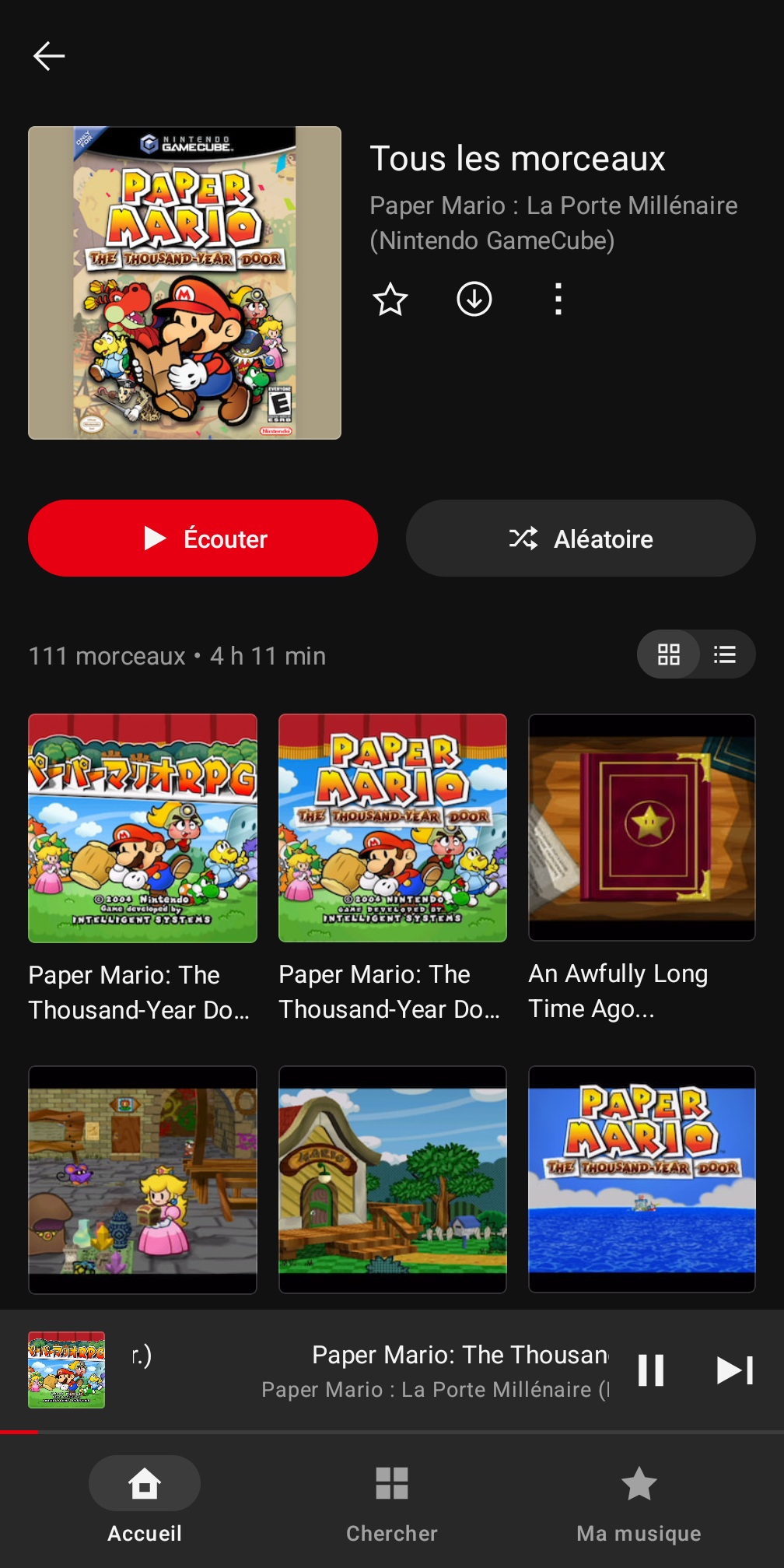Pause the currently playing track
Viewport: 784px width, 1568px height.
click(x=650, y=1370)
